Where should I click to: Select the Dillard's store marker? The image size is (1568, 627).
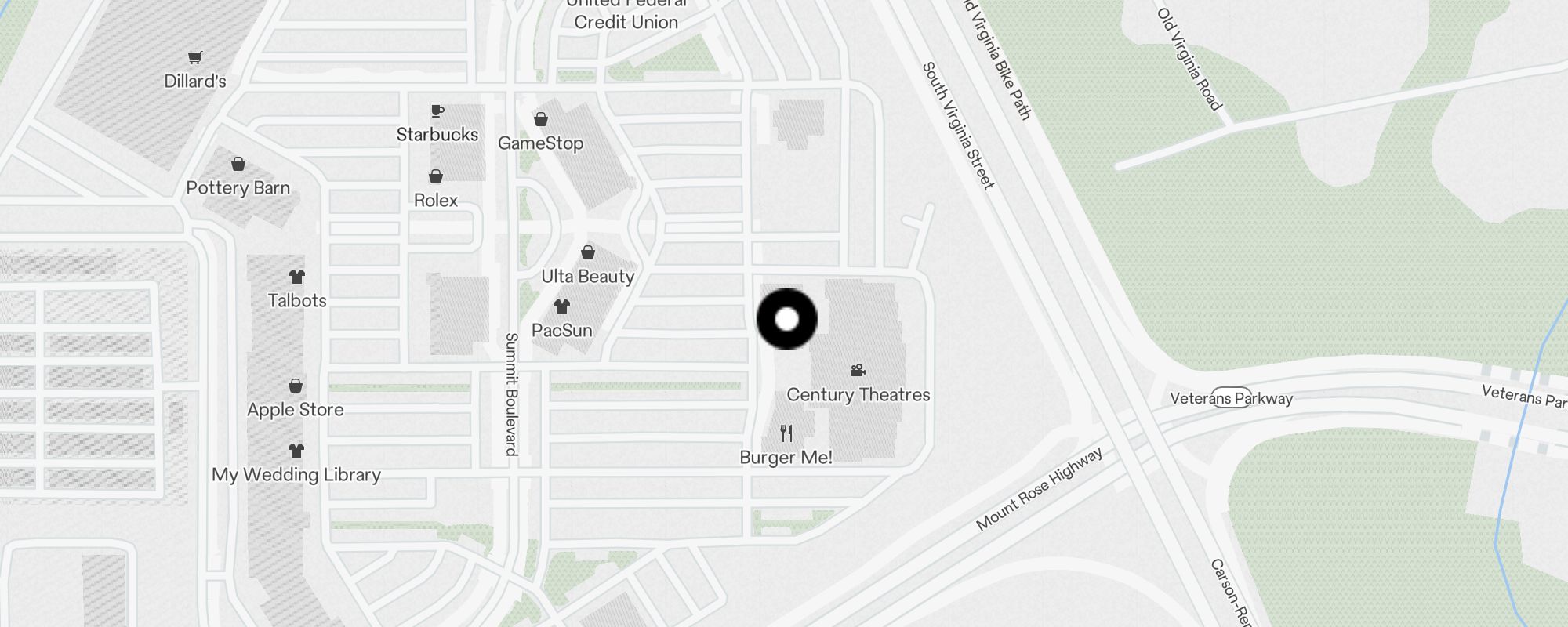pyautogui.click(x=195, y=58)
